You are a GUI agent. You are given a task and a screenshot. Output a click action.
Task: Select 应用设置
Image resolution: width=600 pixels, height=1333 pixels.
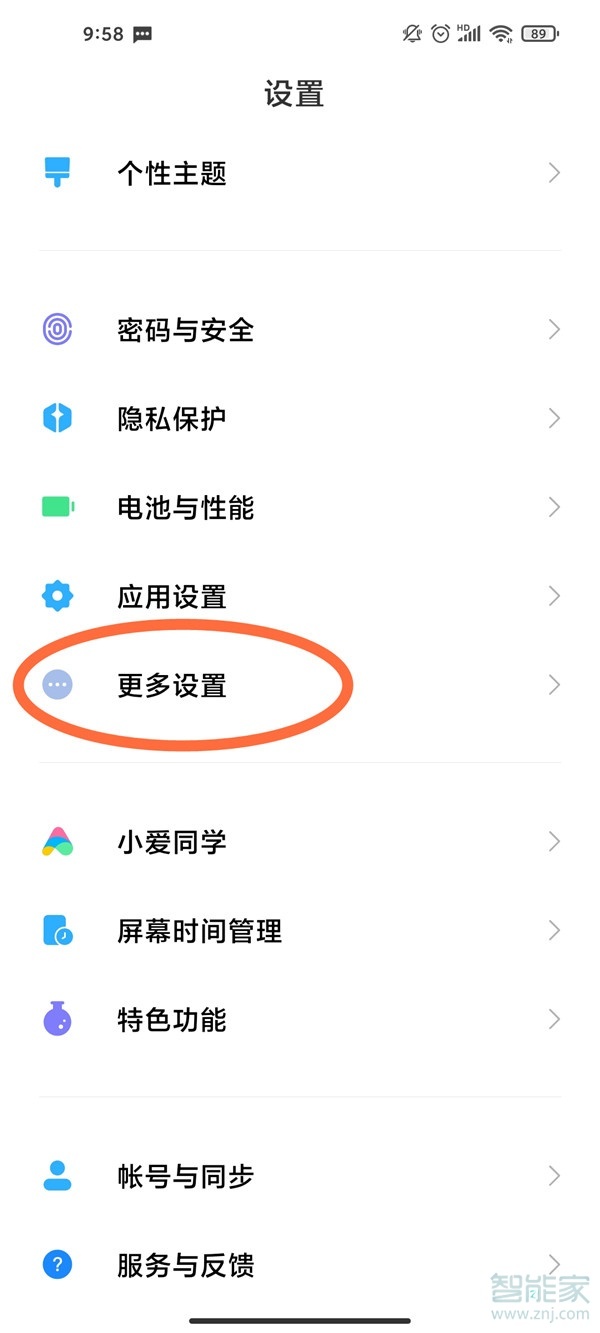tap(300, 596)
